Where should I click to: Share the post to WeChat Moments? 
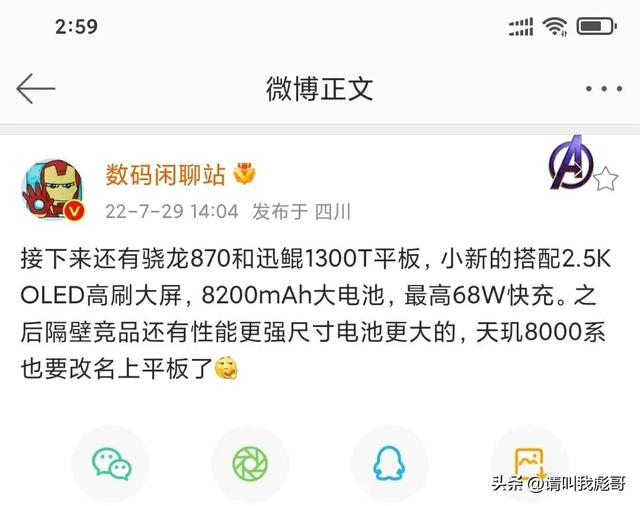pyautogui.click(x=249, y=463)
